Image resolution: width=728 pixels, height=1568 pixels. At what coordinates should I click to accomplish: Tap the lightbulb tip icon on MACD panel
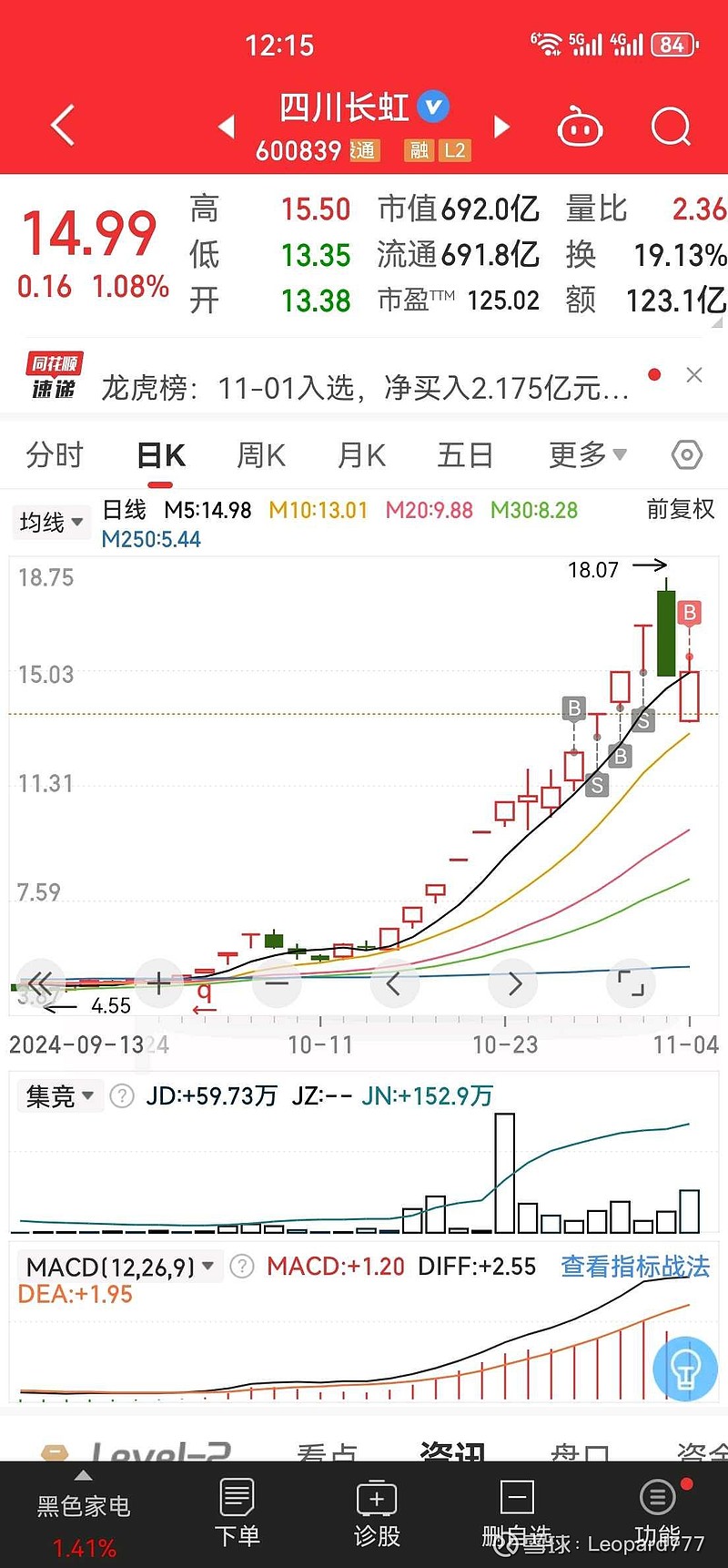coord(685,1369)
